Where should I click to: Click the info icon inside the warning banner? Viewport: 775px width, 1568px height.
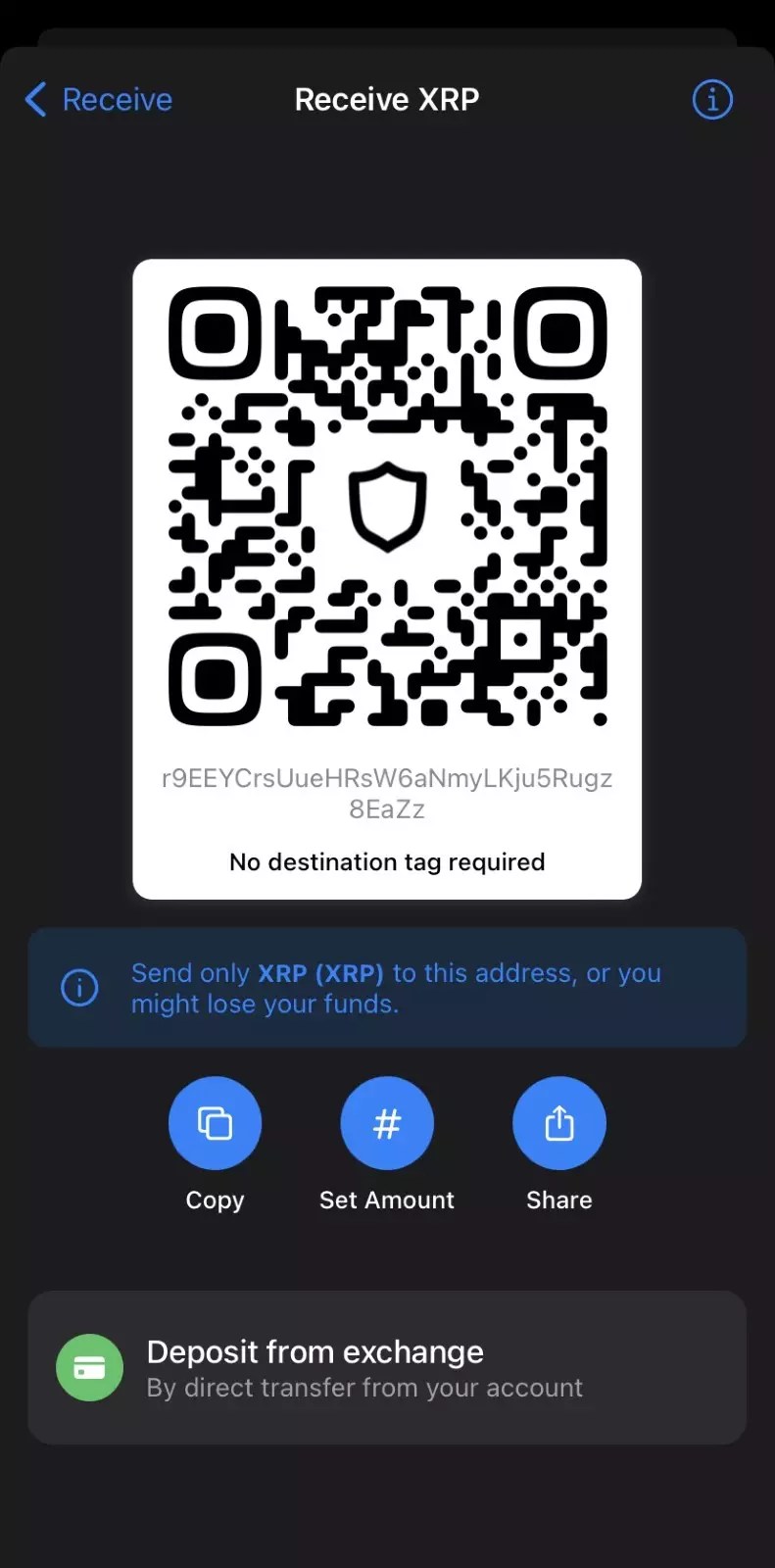click(79, 988)
